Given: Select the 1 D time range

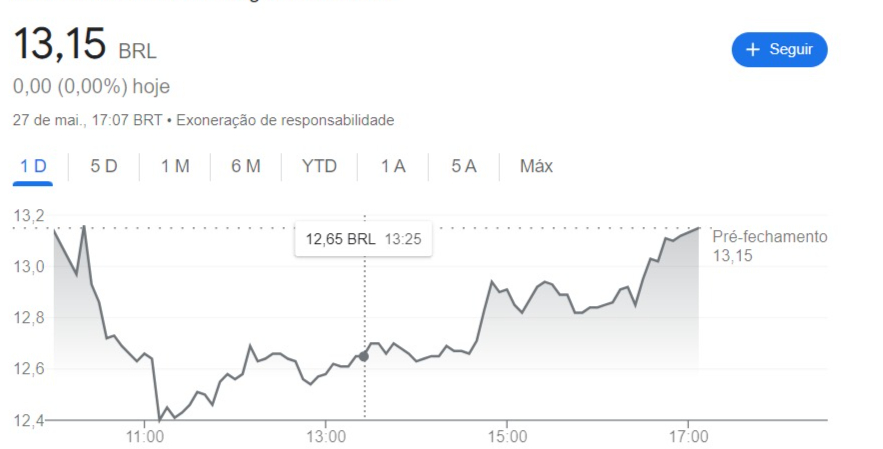Looking at the screenshot, I should pyautogui.click(x=33, y=166).
